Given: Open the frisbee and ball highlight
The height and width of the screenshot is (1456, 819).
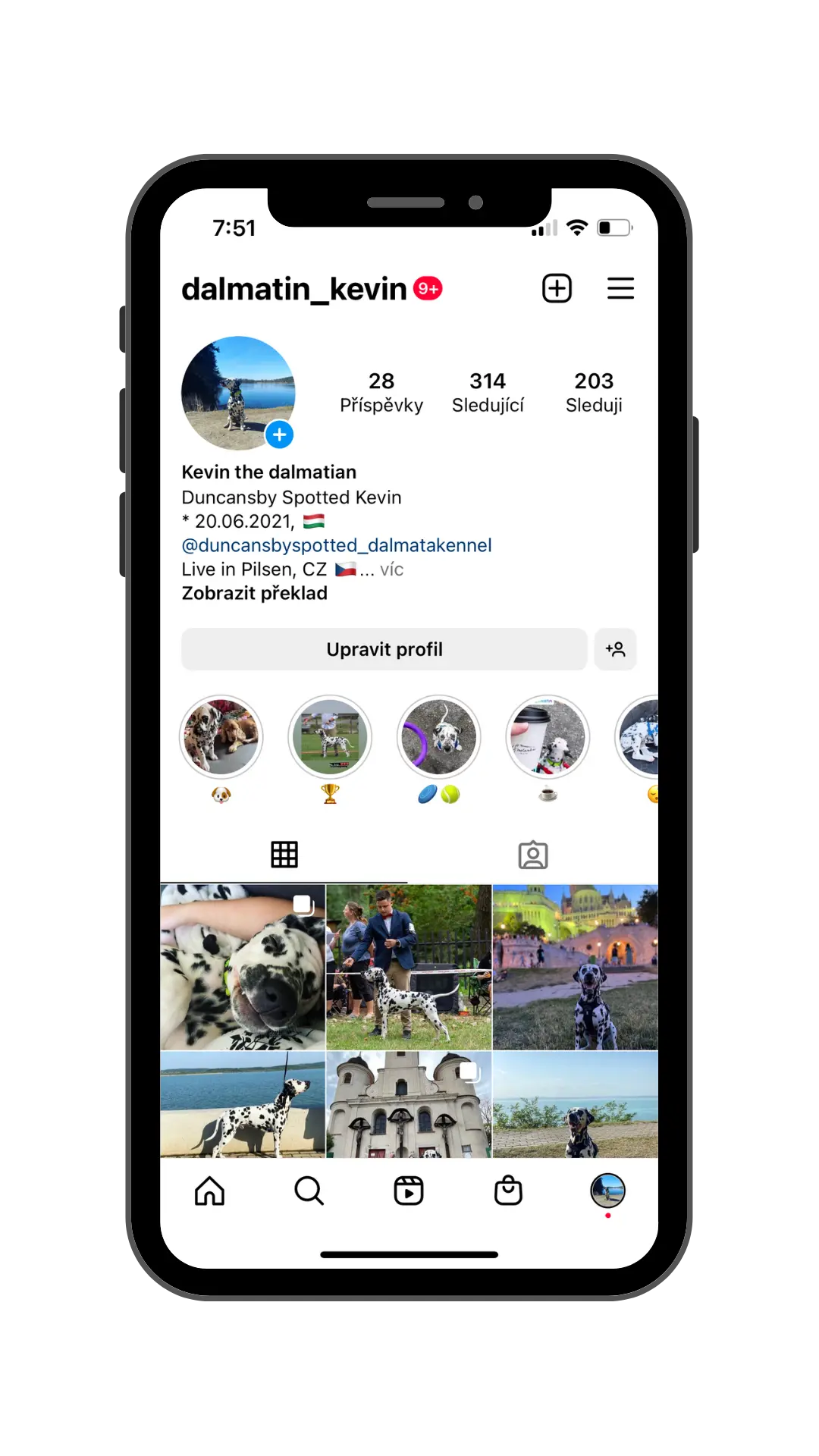Looking at the screenshot, I should point(439,737).
